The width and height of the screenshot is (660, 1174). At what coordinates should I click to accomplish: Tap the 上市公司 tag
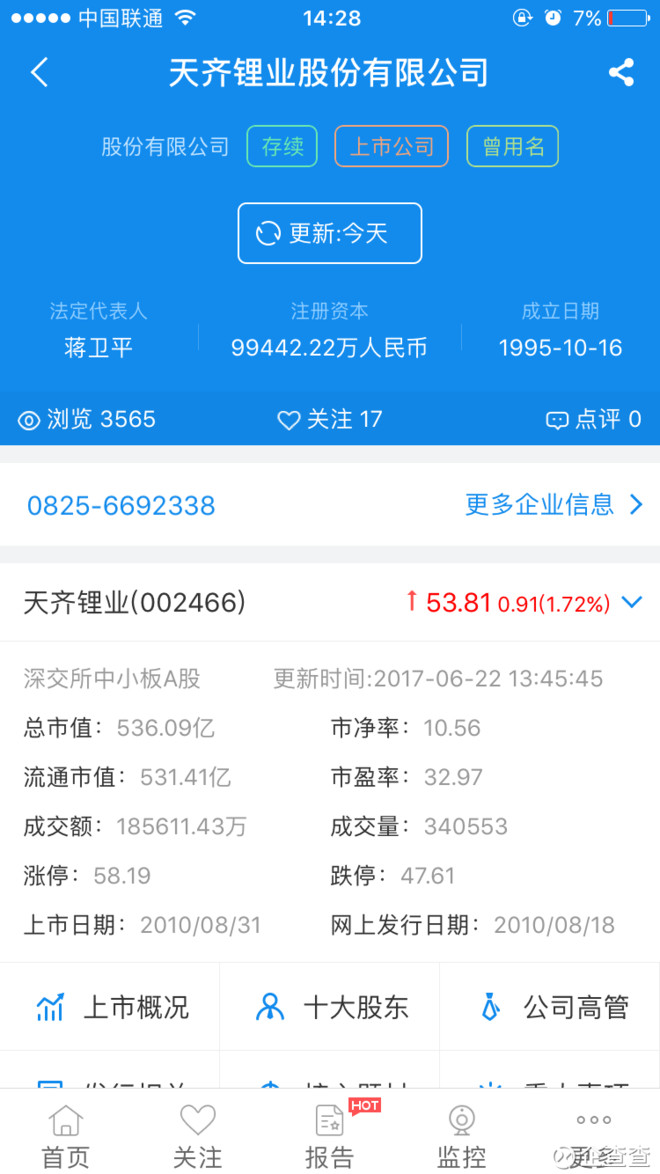(x=391, y=146)
